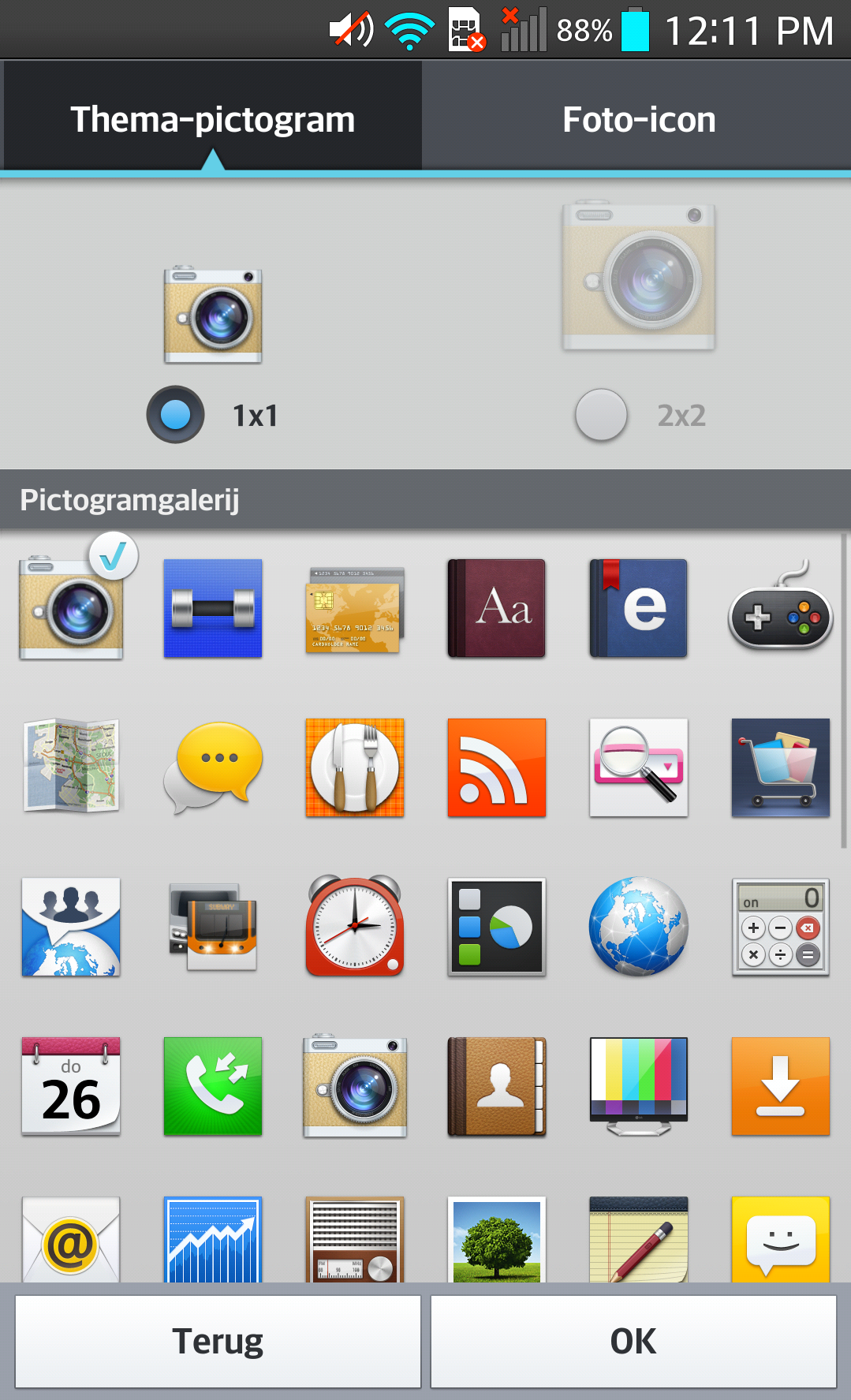This screenshot has height=1400, width=851.
Task: Pick the game controller icon
Action: point(780,610)
